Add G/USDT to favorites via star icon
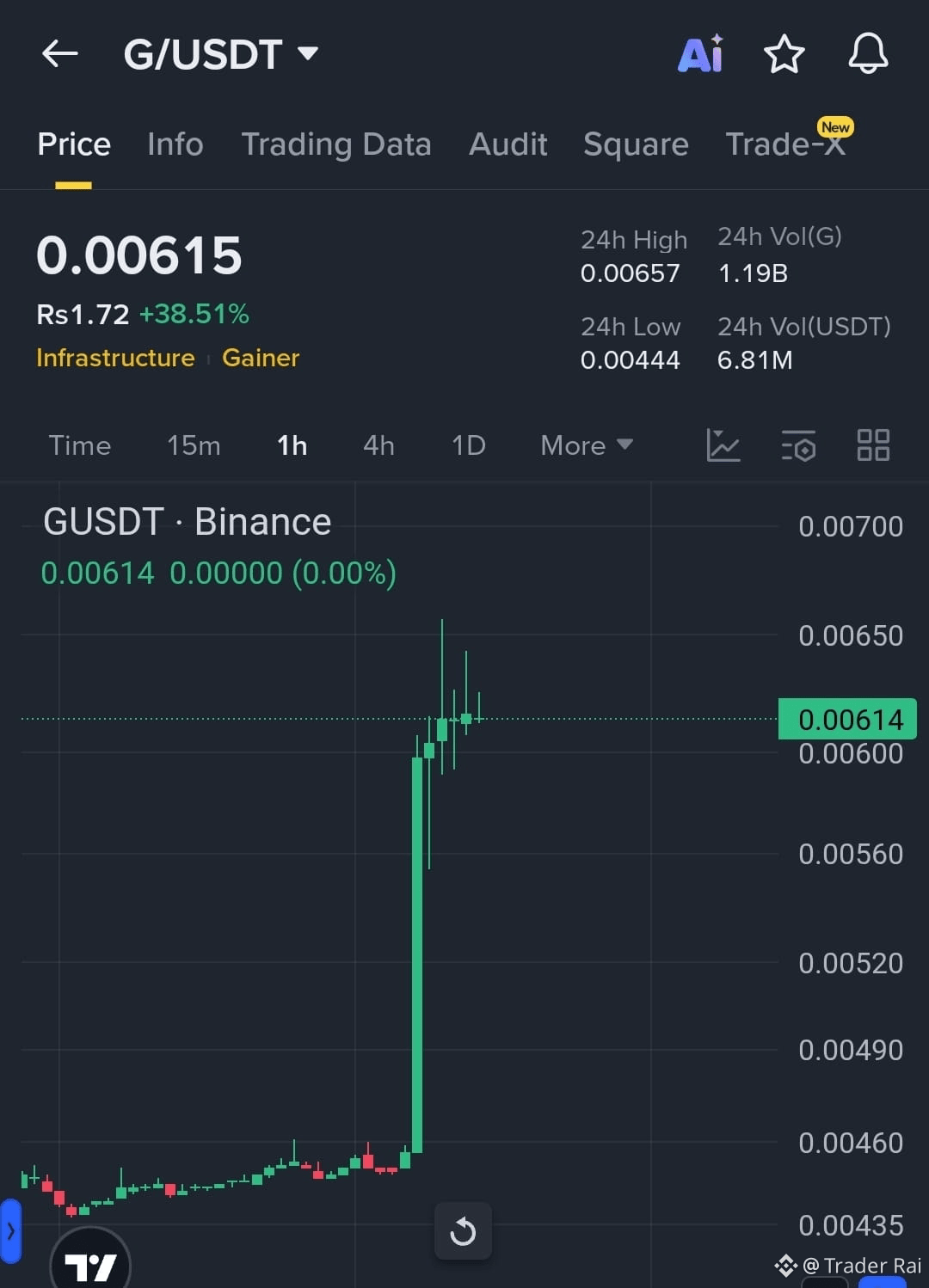The width and height of the screenshot is (929, 1288). coord(784,53)
